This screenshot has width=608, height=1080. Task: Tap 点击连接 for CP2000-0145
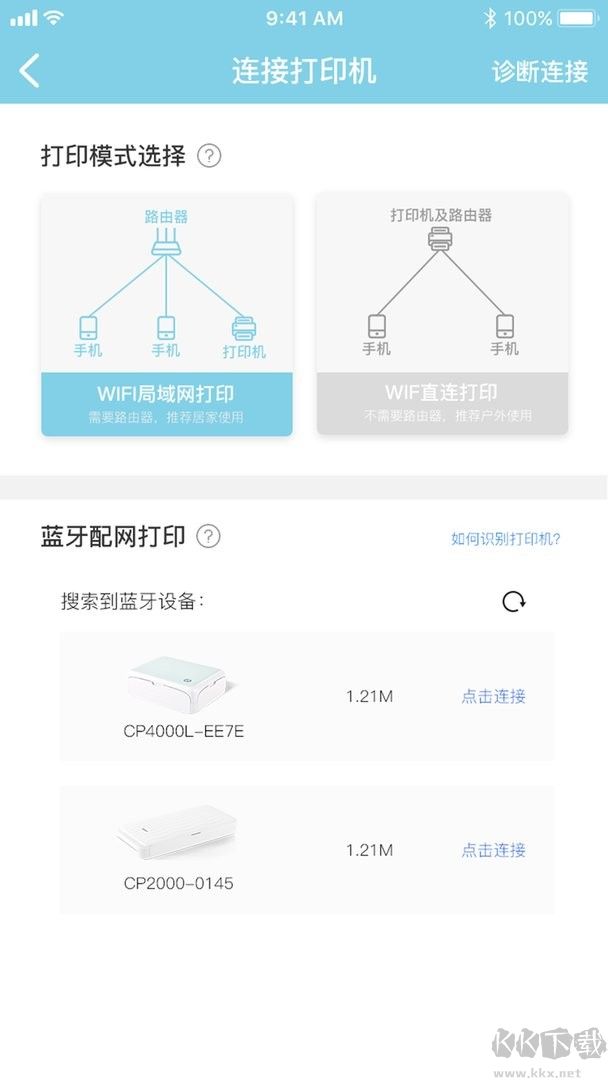(493, 850)
